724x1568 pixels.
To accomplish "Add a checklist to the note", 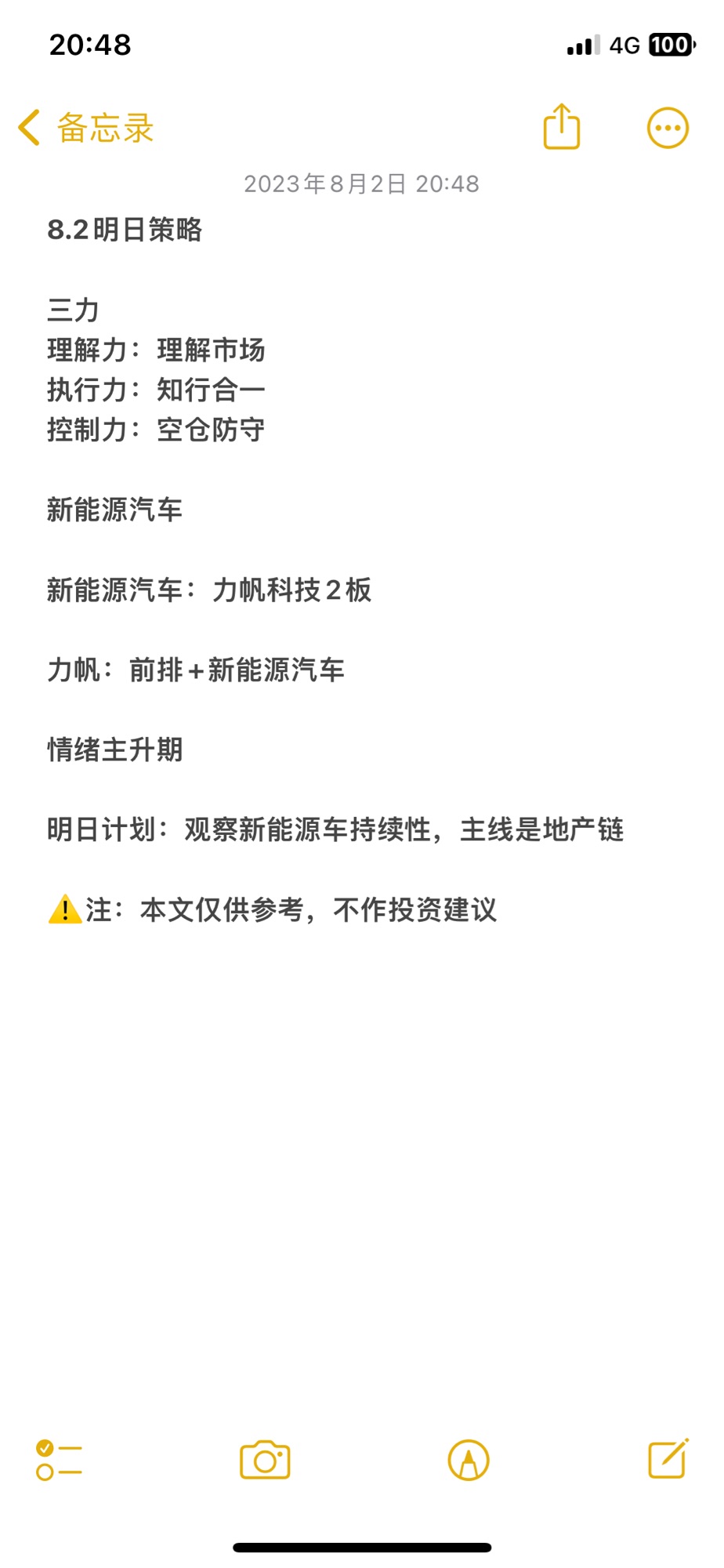I will (59, 1460).
